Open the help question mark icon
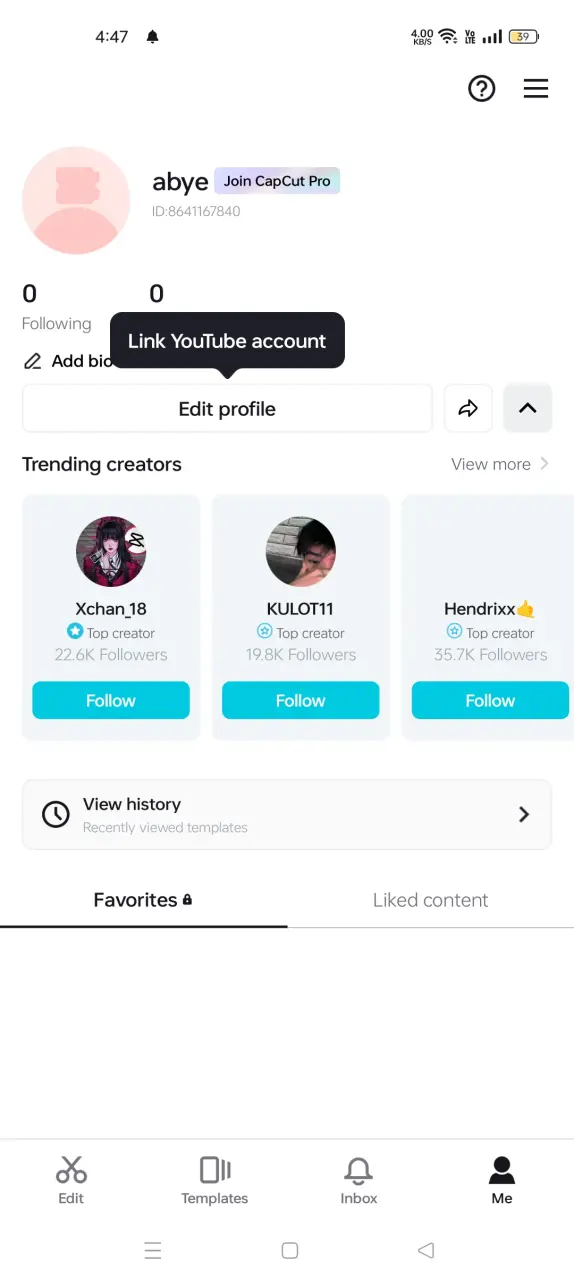Screen dimensions: 574x1280 (x=482, y=89)
